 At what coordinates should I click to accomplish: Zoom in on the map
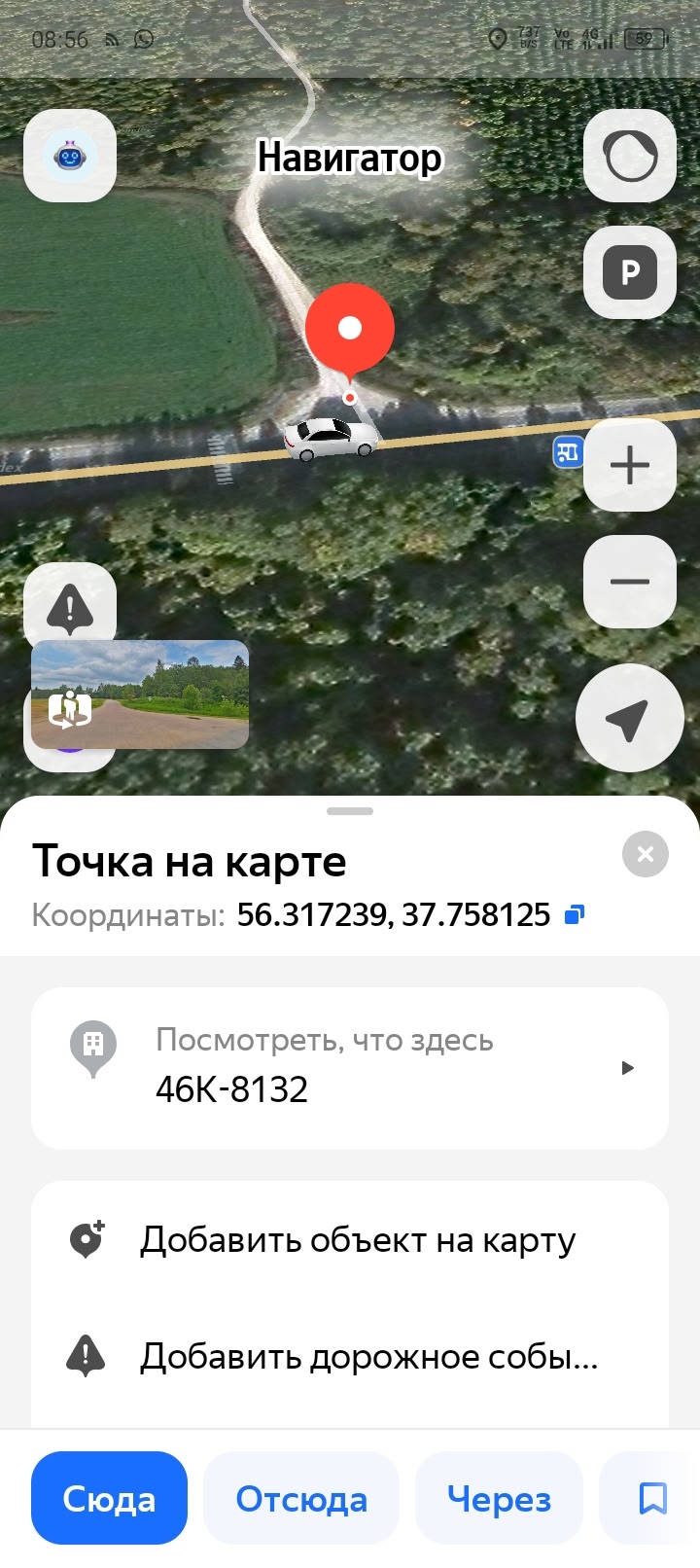630,465
